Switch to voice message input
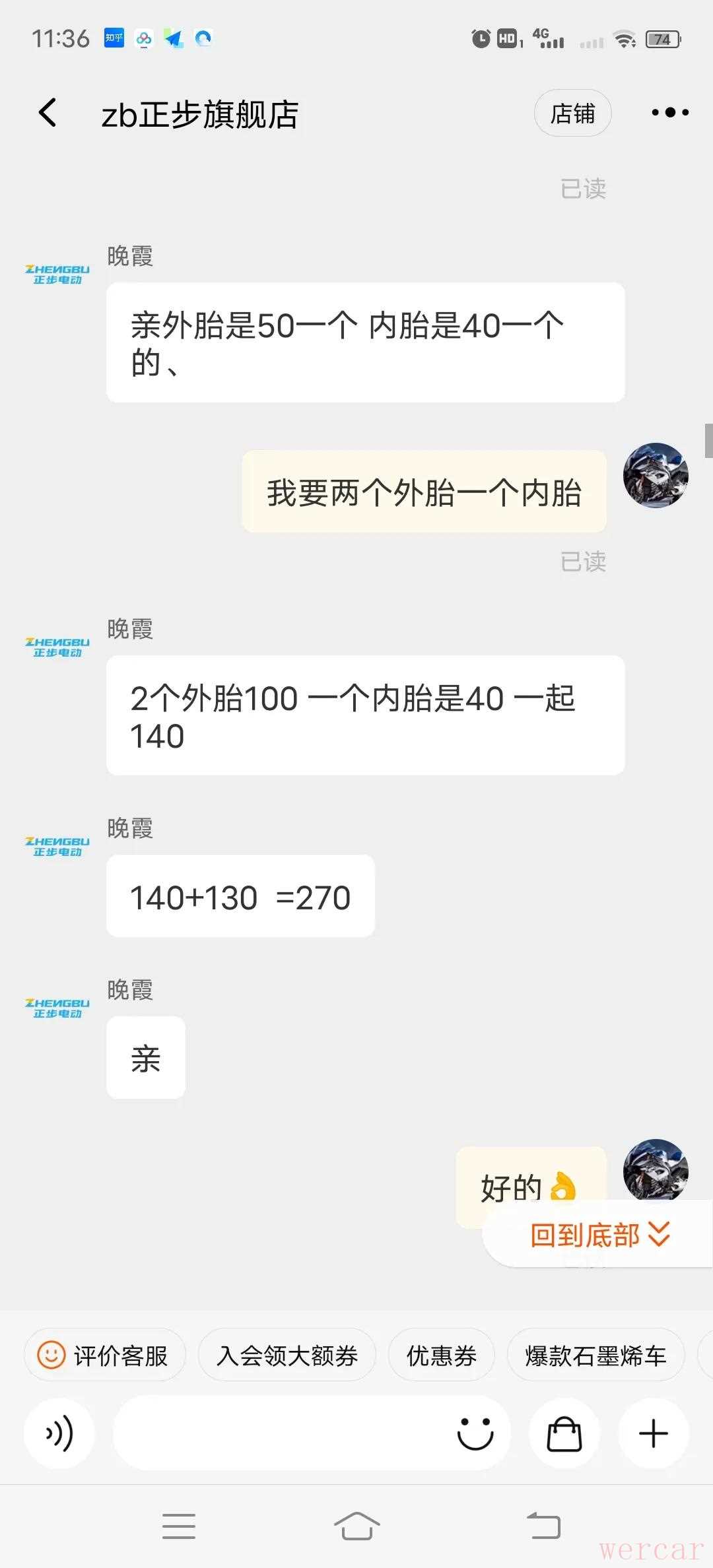Screen dimensions: 713x1568 click(x=59, y=1433)
